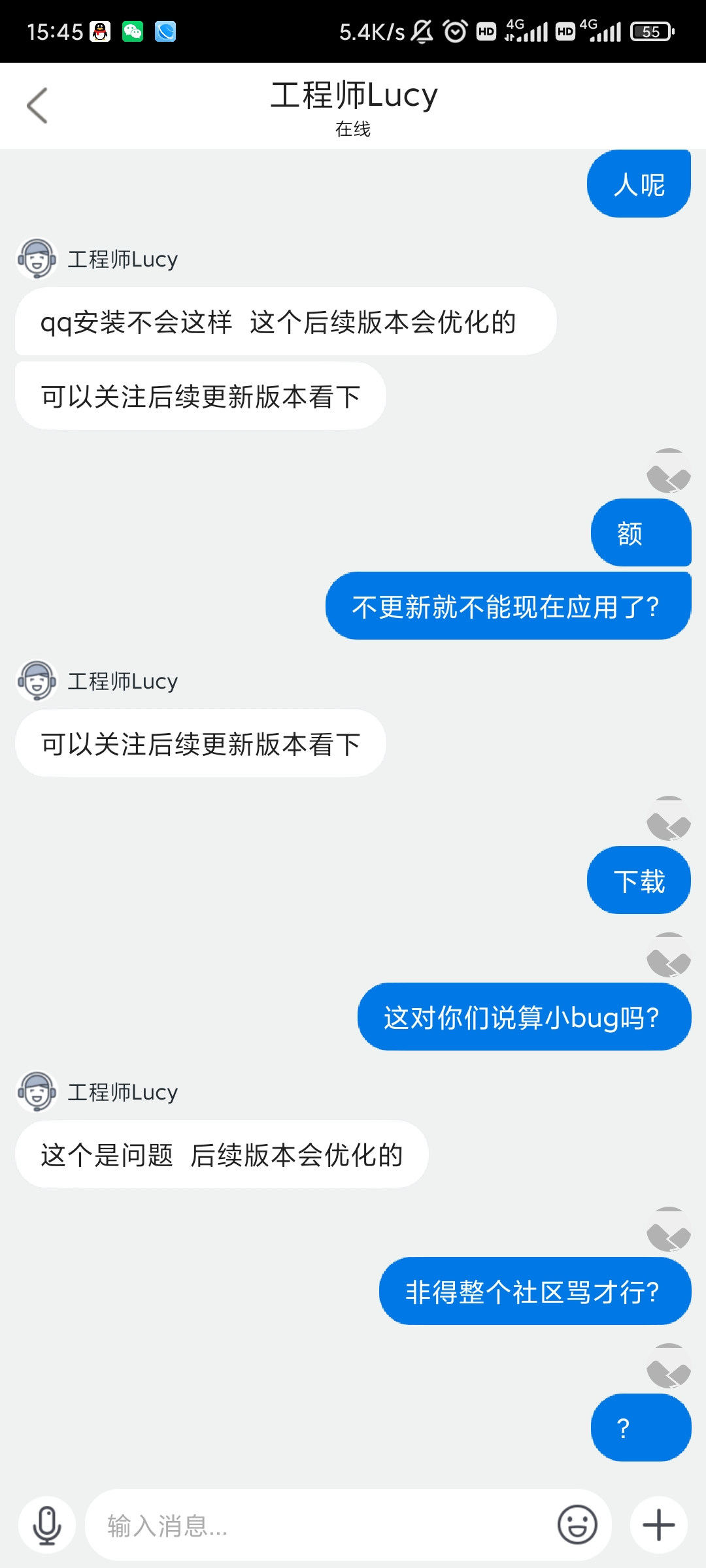Open the plus attachment menu
Screen dimensions: 706x1568
pos(658,1526)
